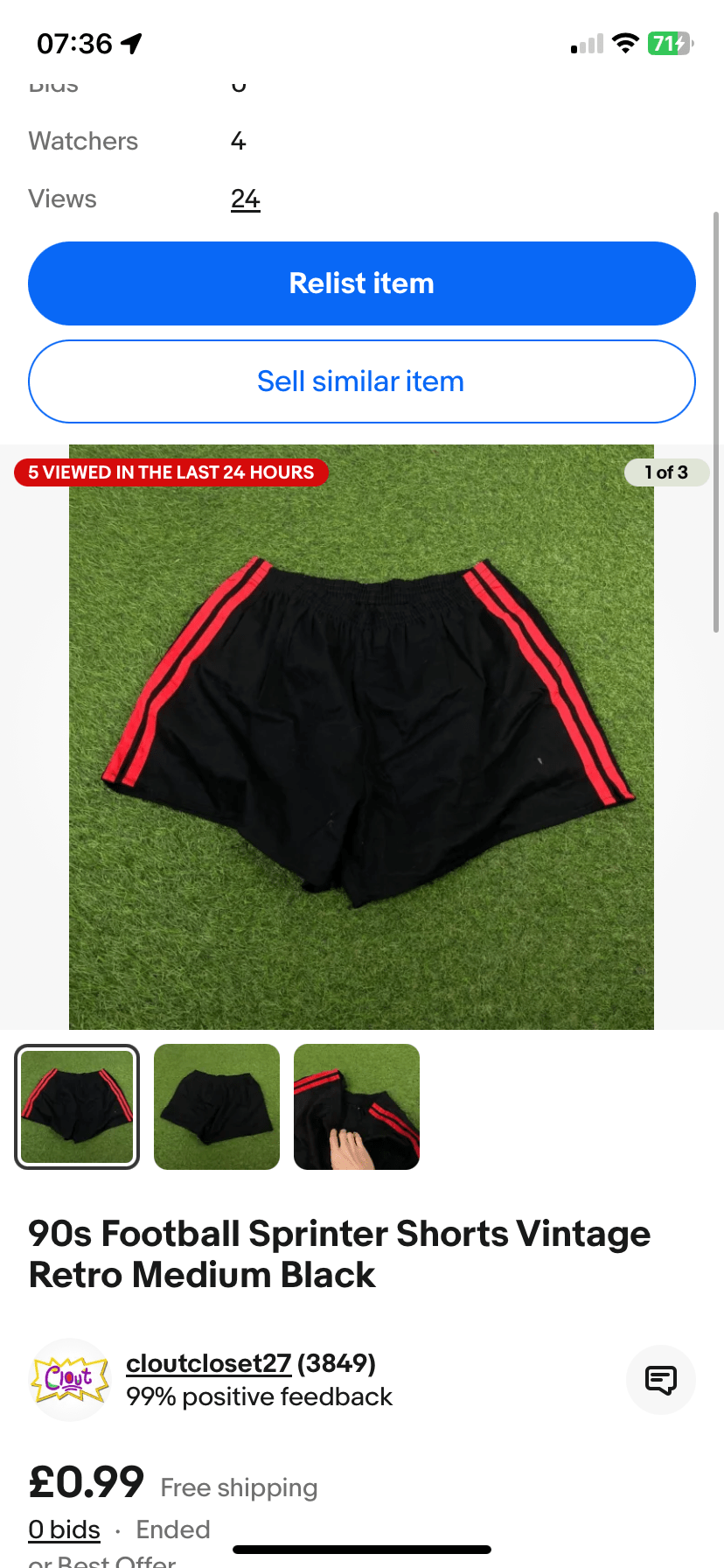Image resolution: width=724 pixels, height=1568 pixels.
Task: Open the 0 bids link
Action: point(64,1529)
